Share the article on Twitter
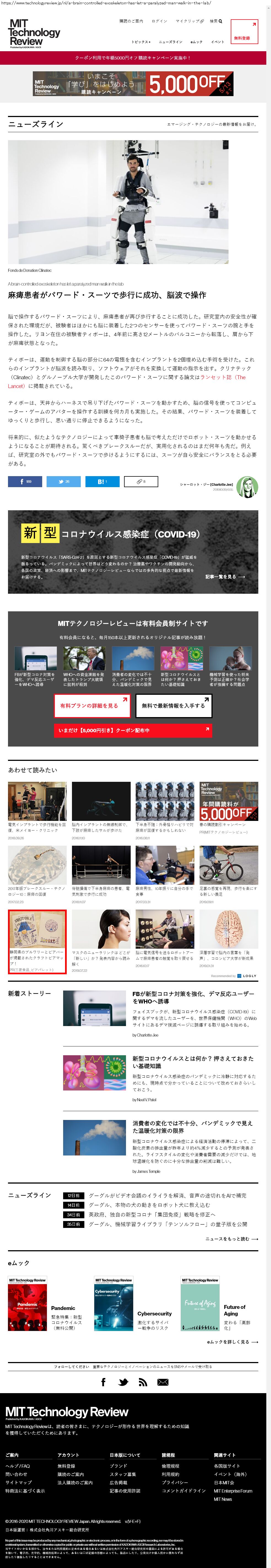This screenshot has width=271, height=1568. coord(64,481)
